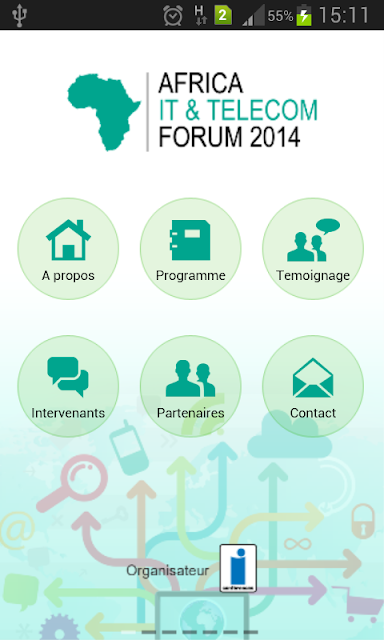View the forum Programme
The height and width of the screenshot is (640, 384).
tap(191, 249)
